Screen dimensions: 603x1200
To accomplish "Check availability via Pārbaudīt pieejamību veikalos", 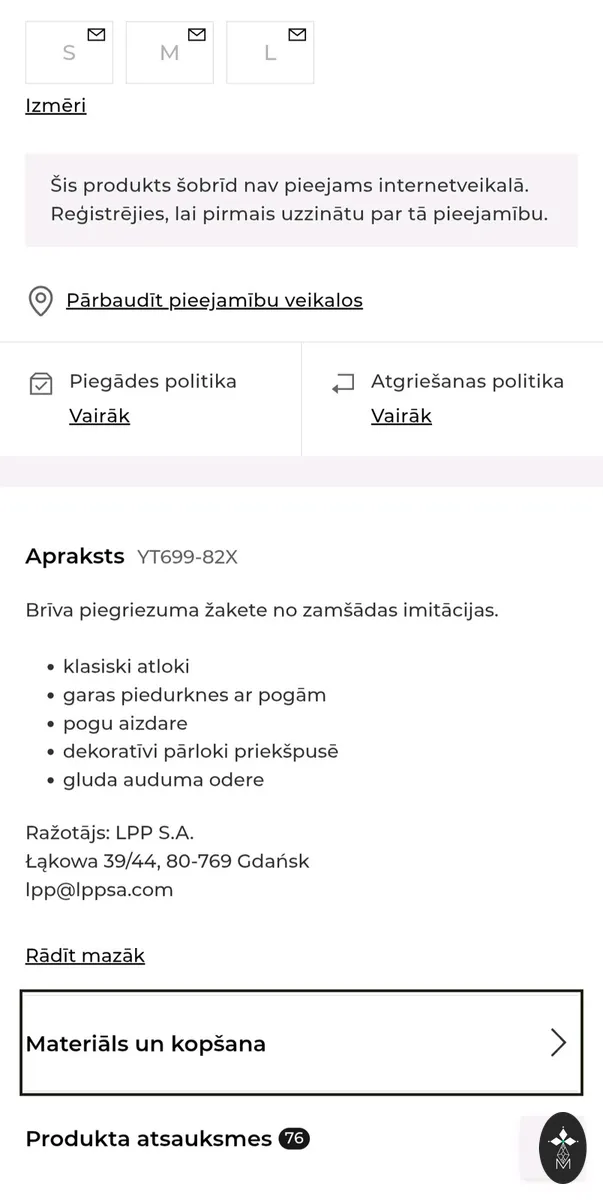I will point(214,300).
